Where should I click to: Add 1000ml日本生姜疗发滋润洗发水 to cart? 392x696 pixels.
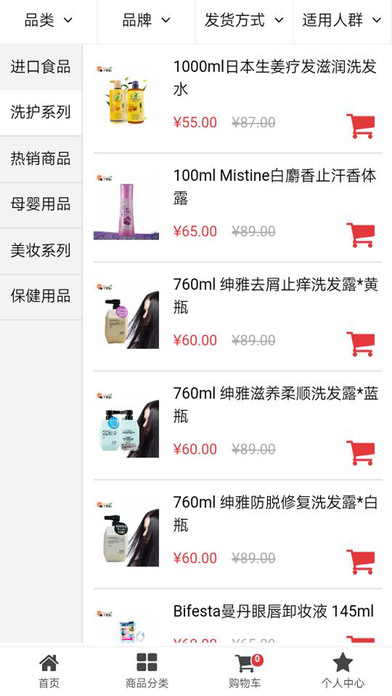(x=360, y=126)
